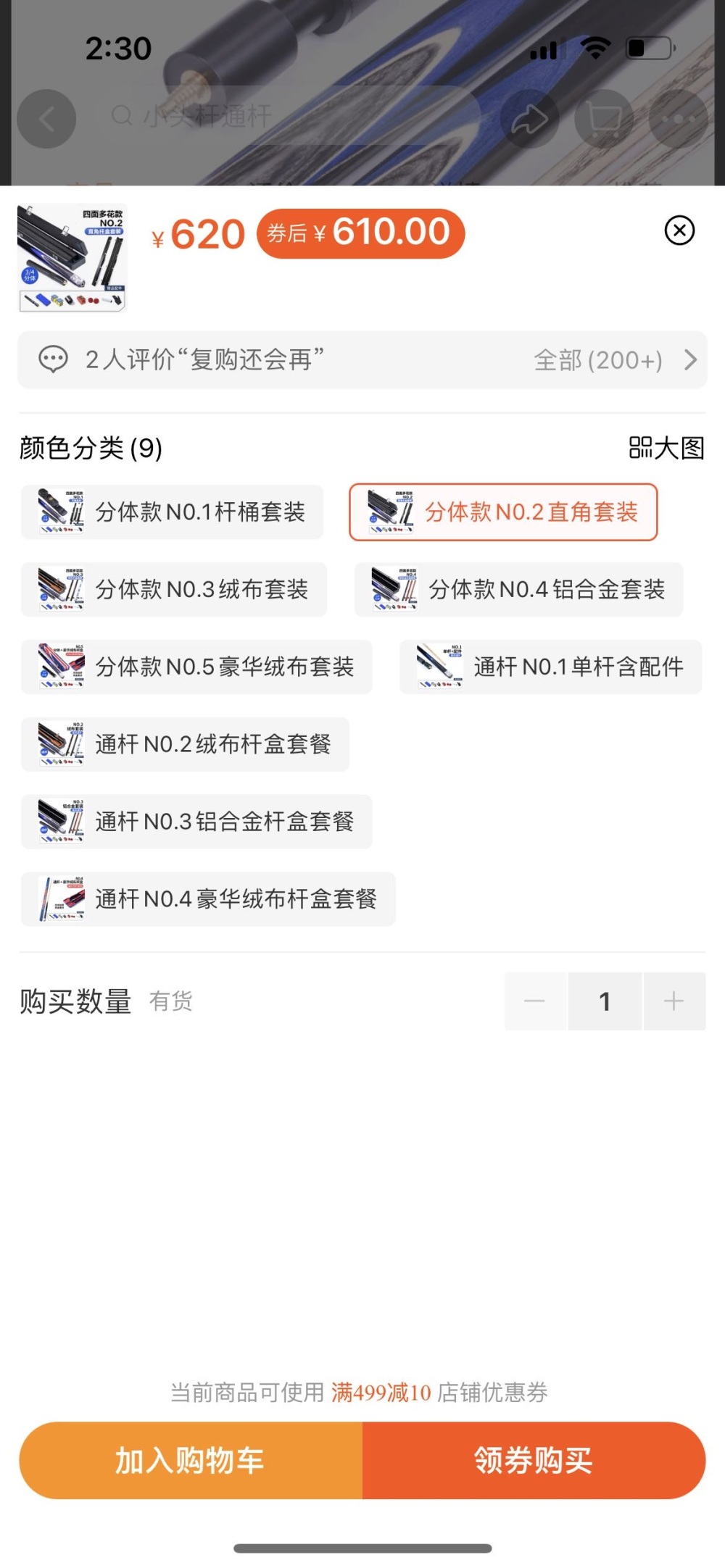725x1568 pixels.
Task: Select 分体款 N0.2 直角套装
Action: 503,512
